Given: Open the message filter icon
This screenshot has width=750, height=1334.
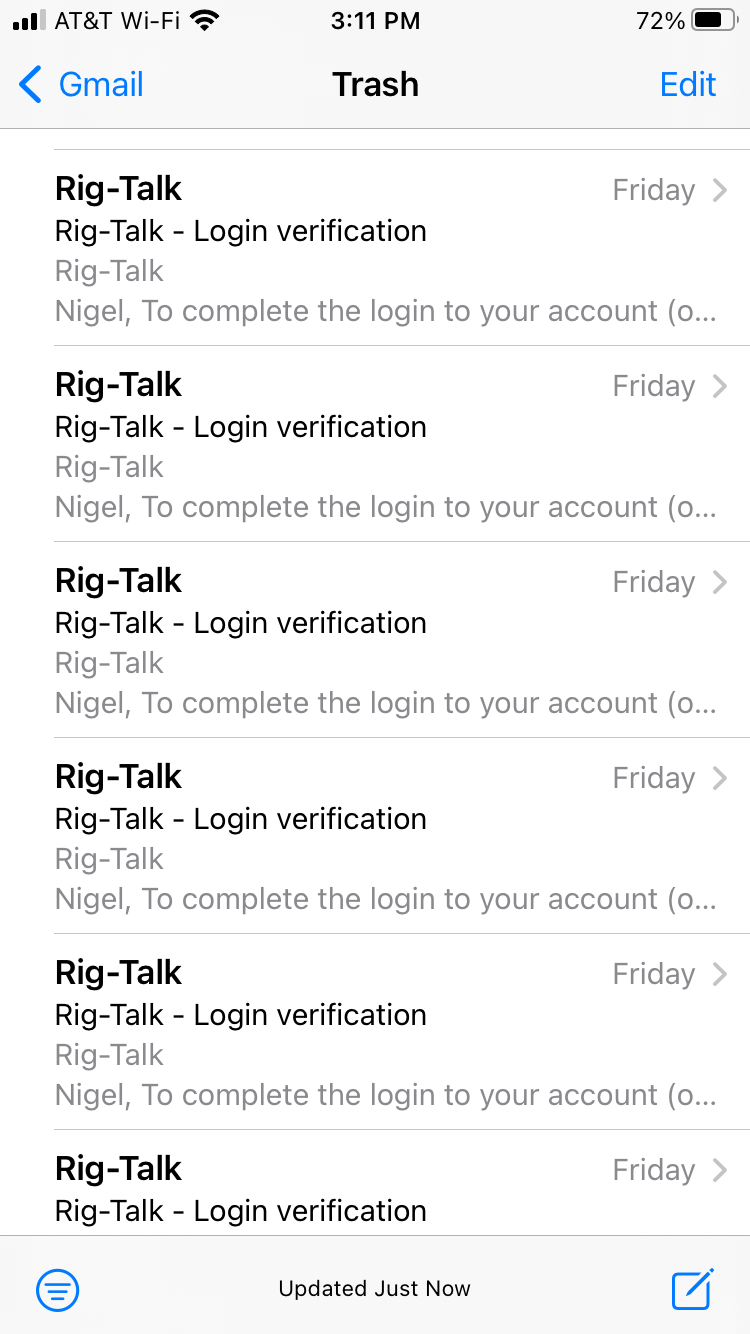Looking at the screenshot, I should click(x=58, y=1290).
